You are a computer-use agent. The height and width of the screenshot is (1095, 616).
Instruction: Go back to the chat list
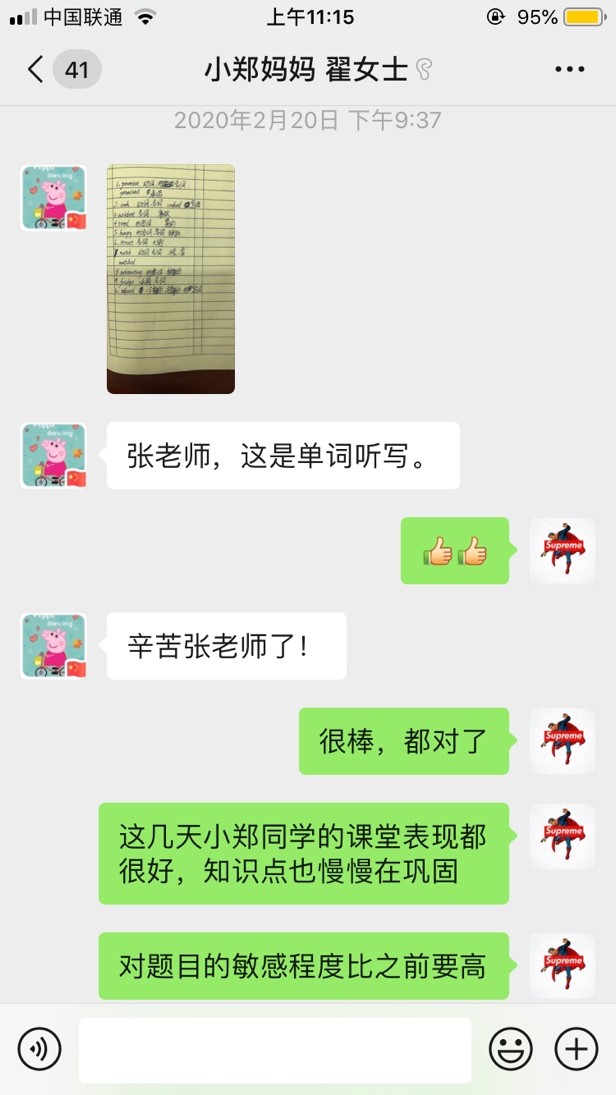(x=36, y=70)
